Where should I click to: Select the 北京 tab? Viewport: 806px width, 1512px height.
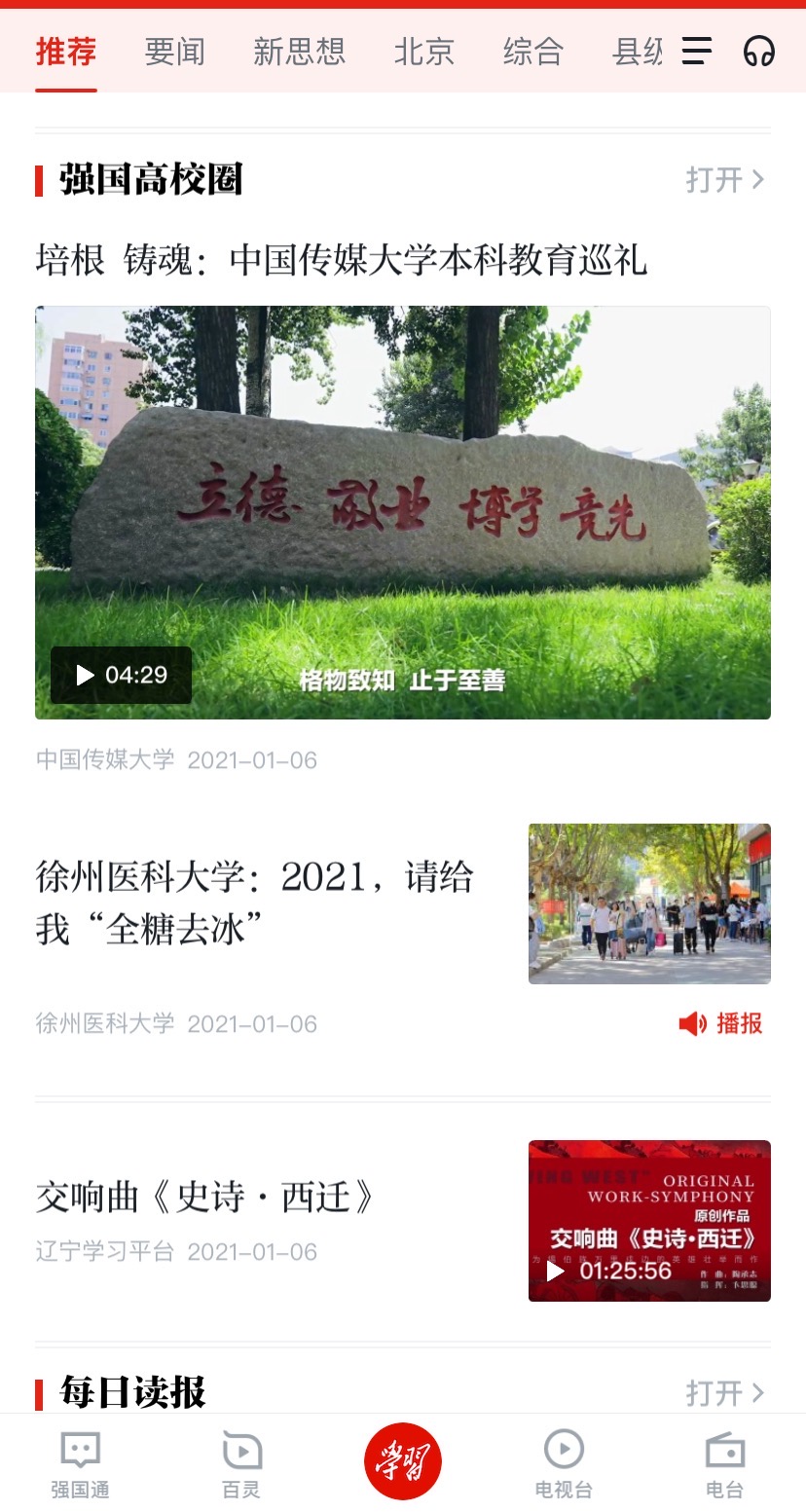click(423, 52)
